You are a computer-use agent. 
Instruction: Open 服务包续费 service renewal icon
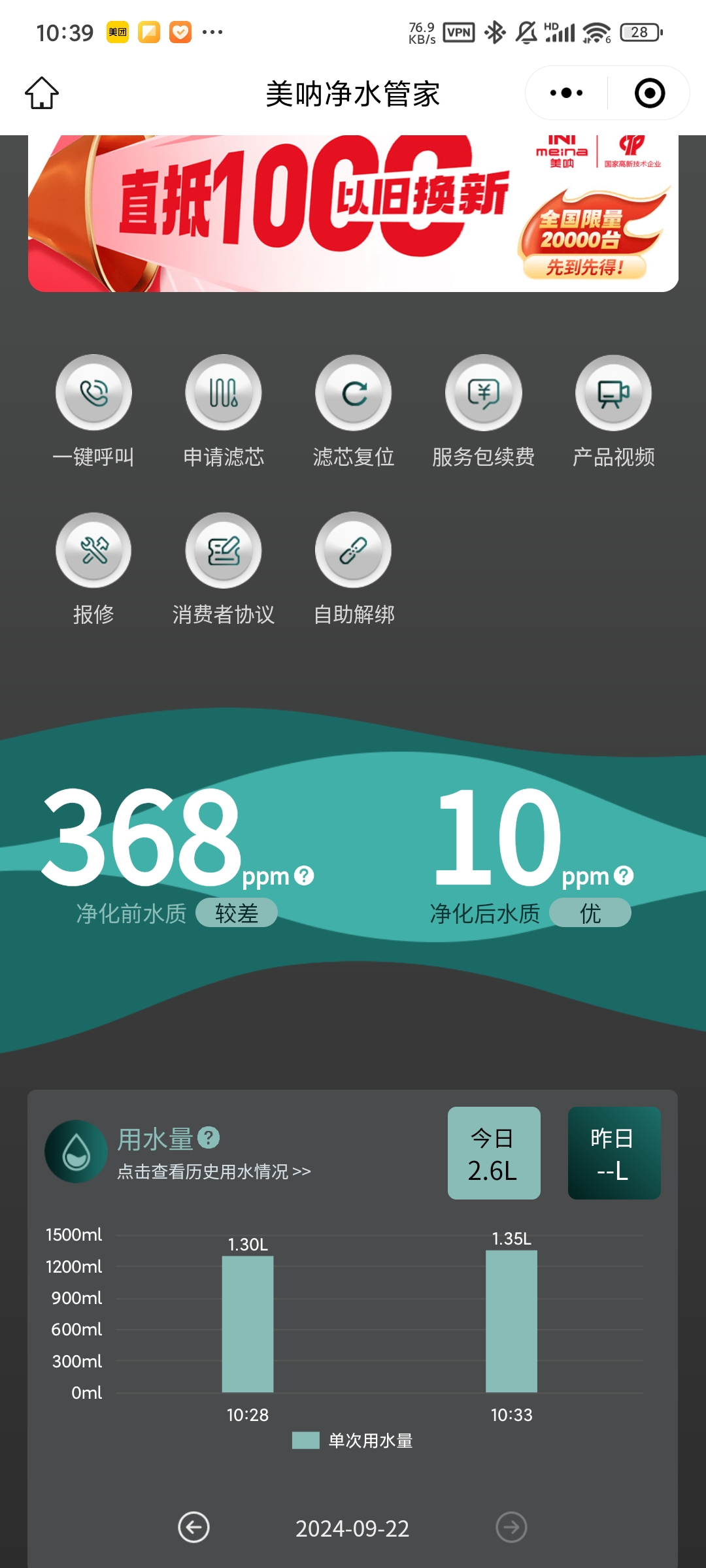pyautogui.click(x=483, y=392)
